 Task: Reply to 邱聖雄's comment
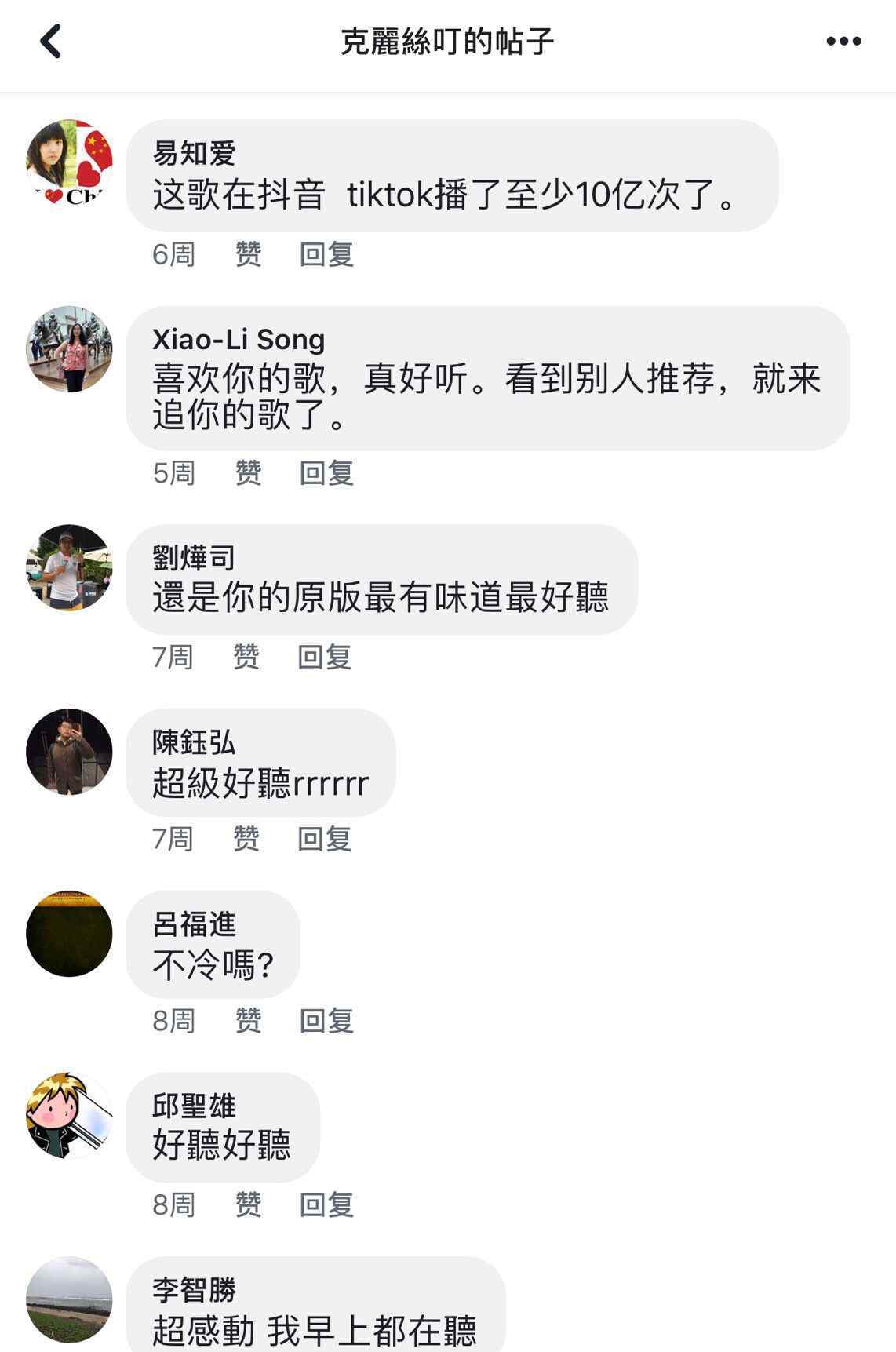tap(326, 1204)
